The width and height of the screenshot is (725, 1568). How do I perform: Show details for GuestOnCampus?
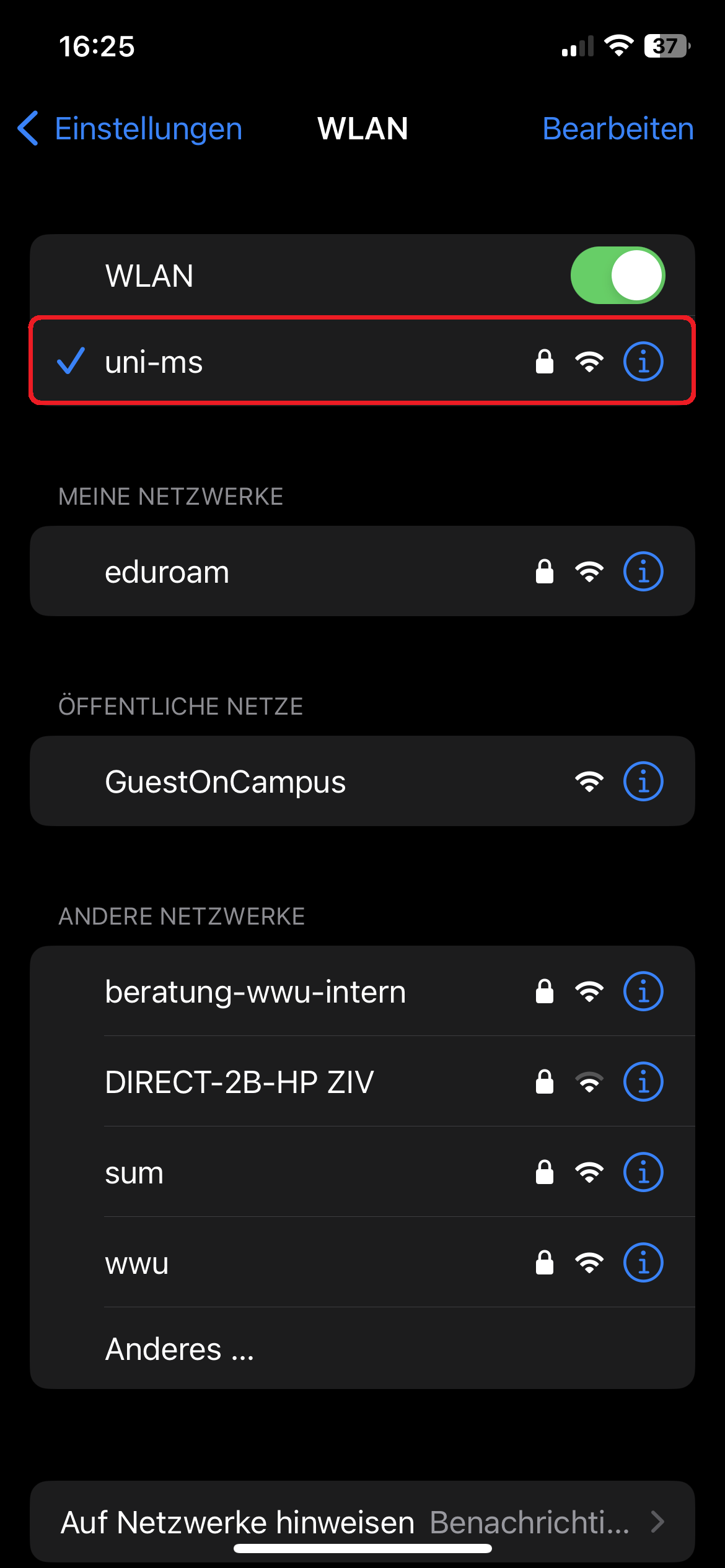[x=643, y=782]
